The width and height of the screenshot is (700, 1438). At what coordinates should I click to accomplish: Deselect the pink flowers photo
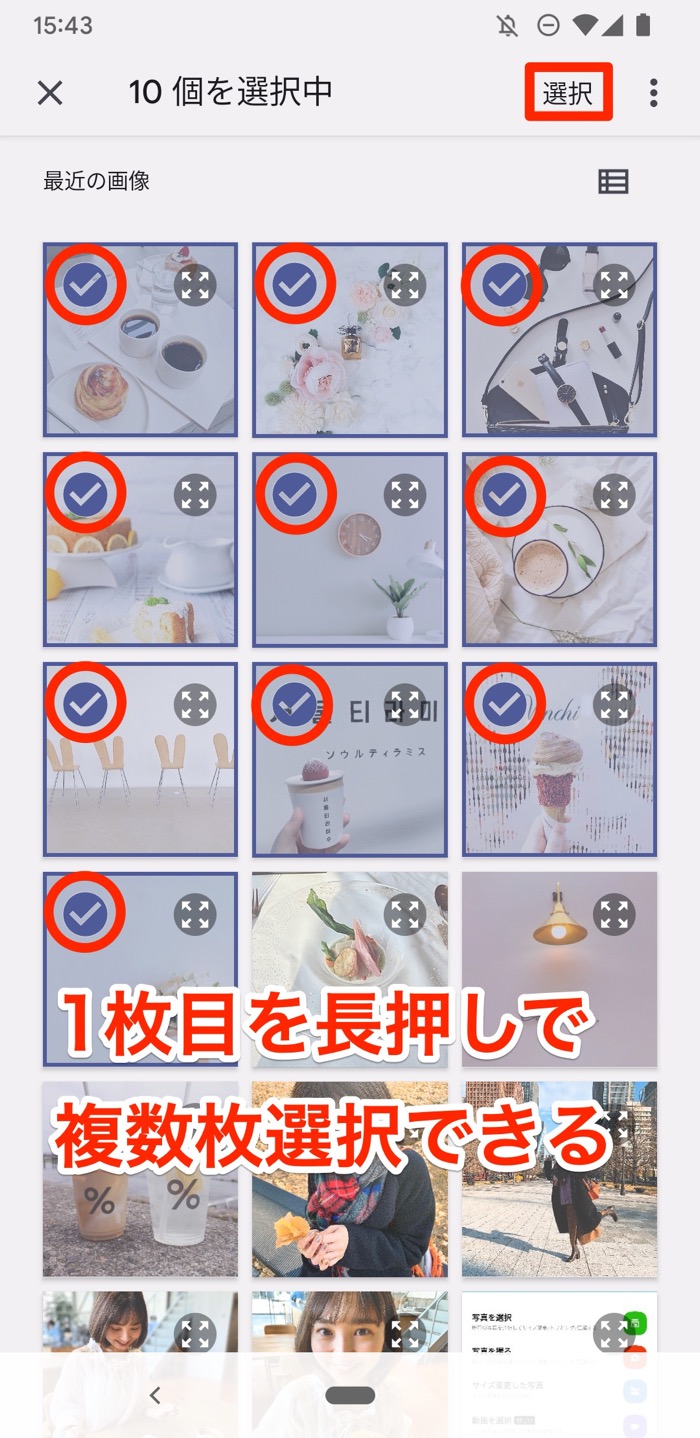coord(295,285)
